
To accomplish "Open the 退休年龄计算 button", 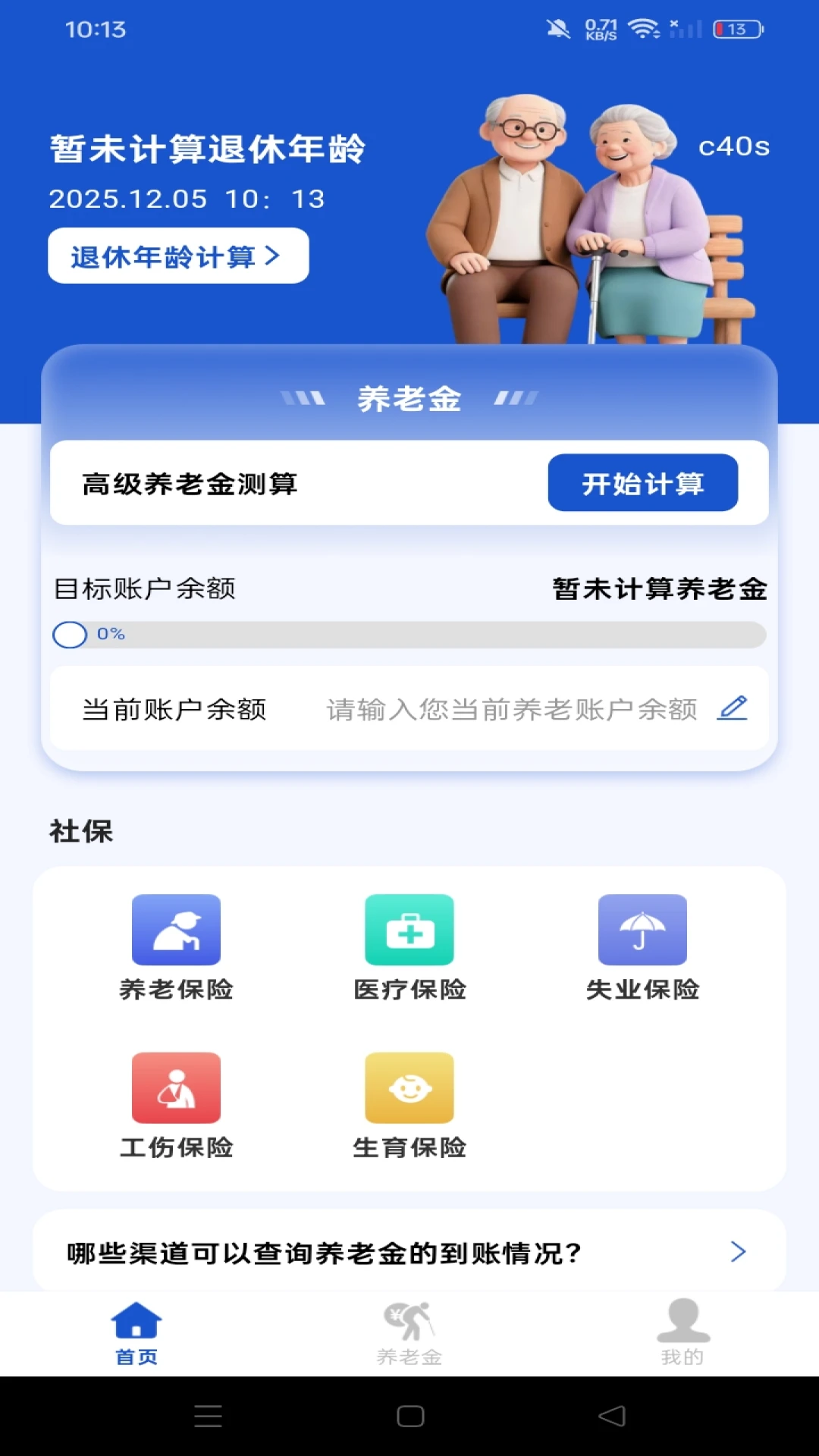I will pos(178,256).
